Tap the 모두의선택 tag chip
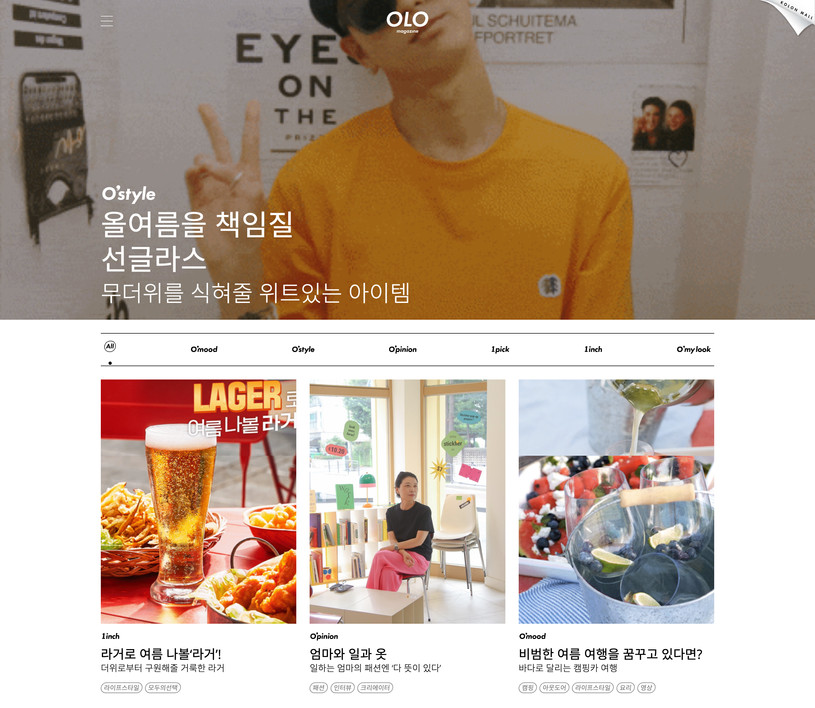This screenshot has height=708, width=815. click(163, 688)
